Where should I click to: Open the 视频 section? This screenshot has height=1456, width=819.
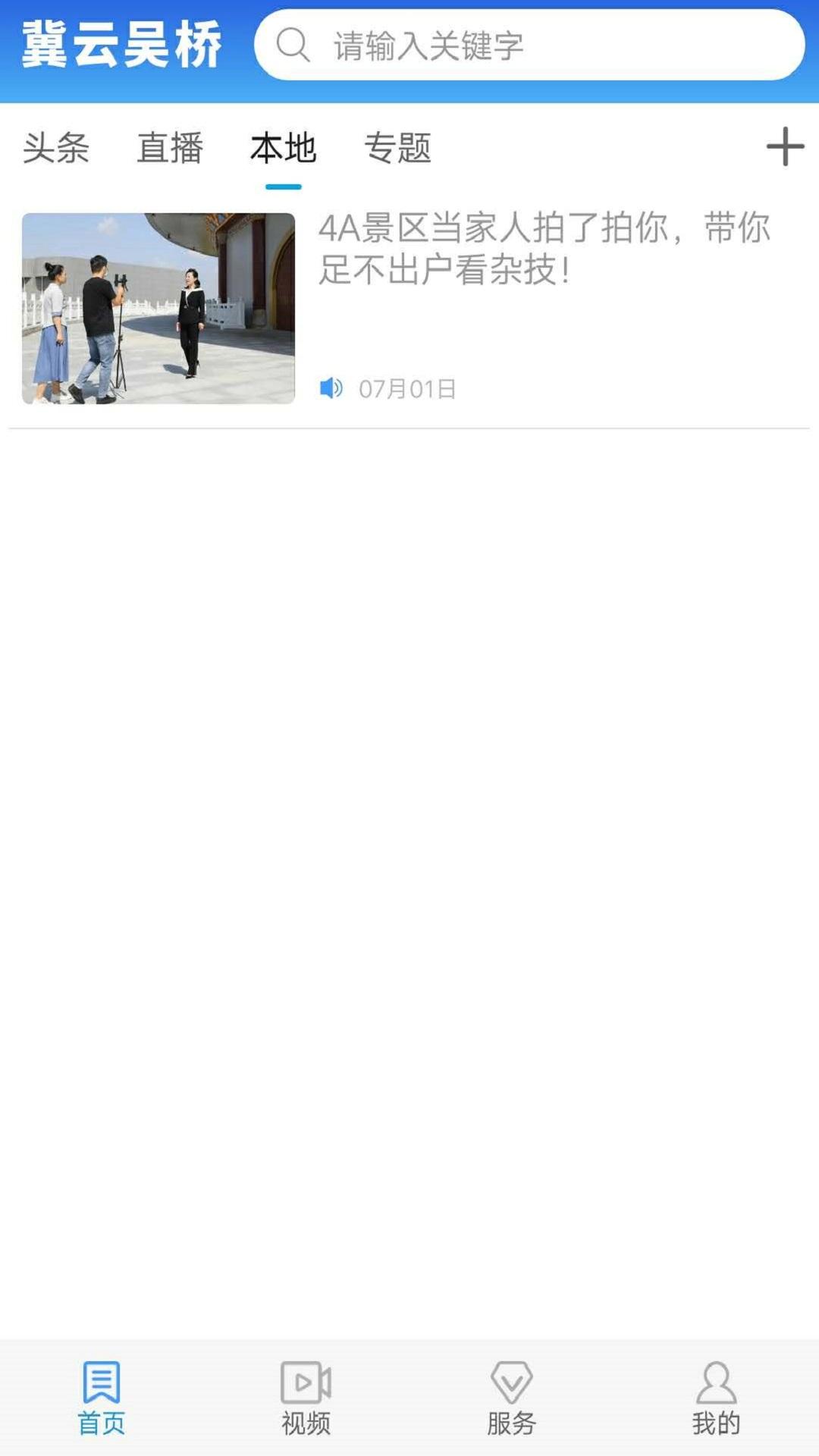[306, 1398]
